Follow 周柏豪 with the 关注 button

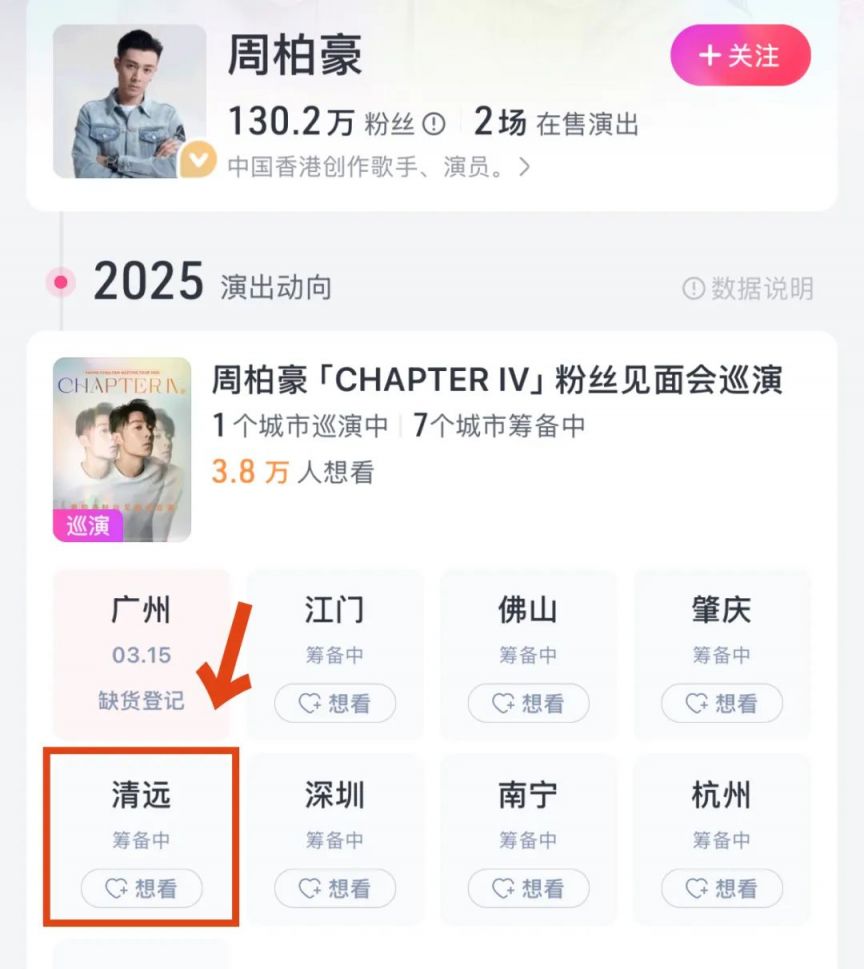click(x=740, y=55)
